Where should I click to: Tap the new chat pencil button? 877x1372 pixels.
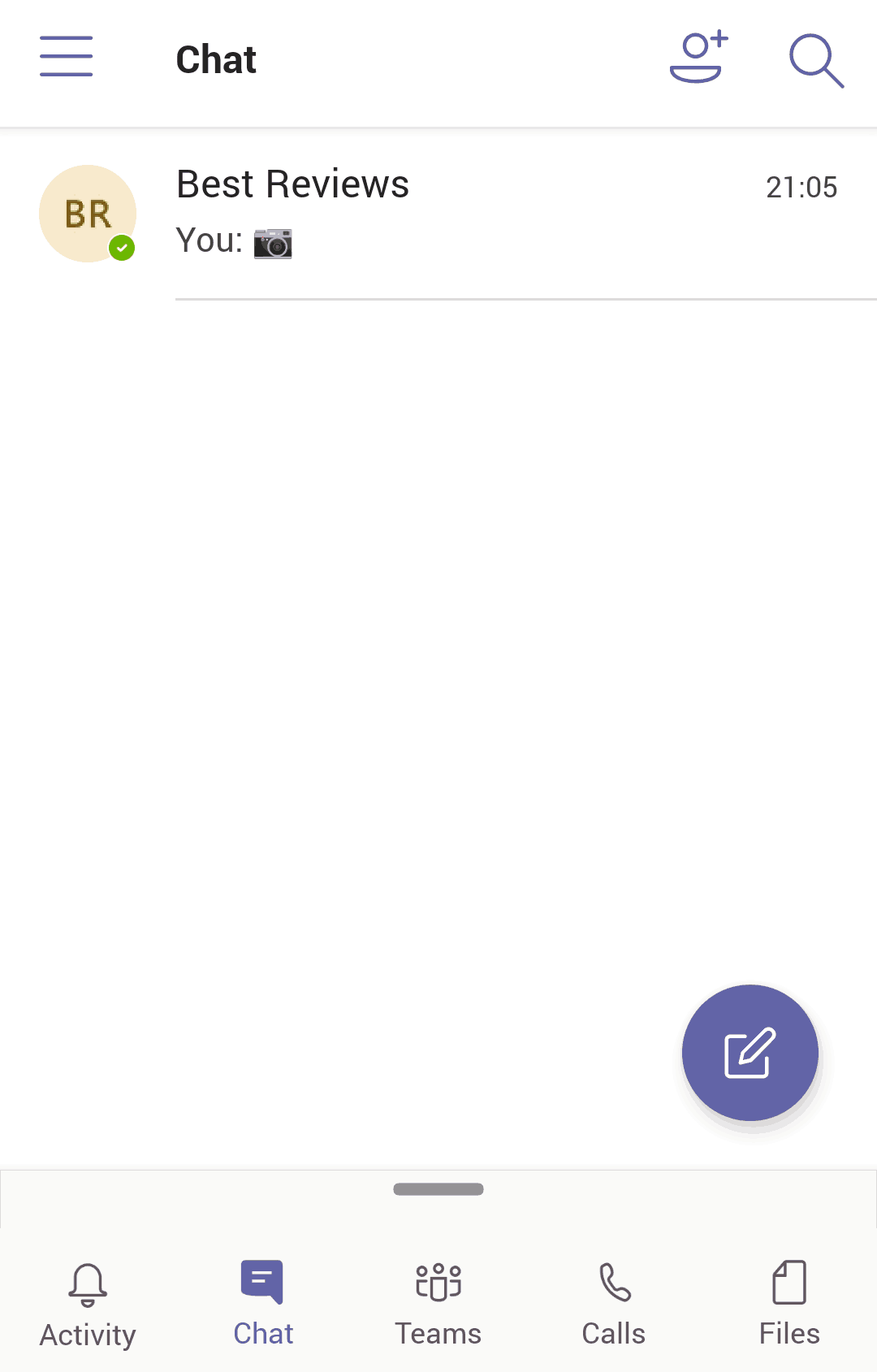(x=749, y=1053)
